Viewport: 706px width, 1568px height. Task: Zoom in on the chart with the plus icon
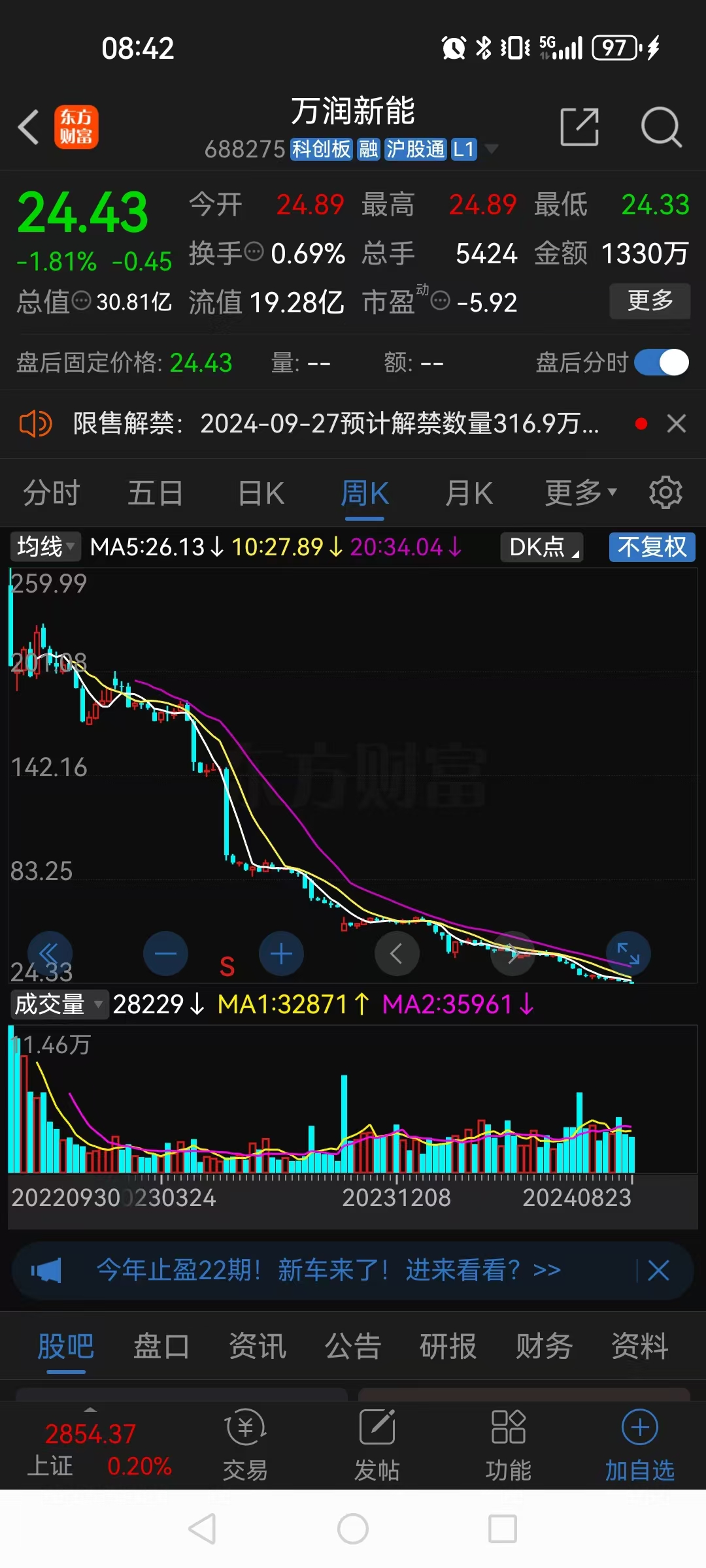[x=281, y=954]
